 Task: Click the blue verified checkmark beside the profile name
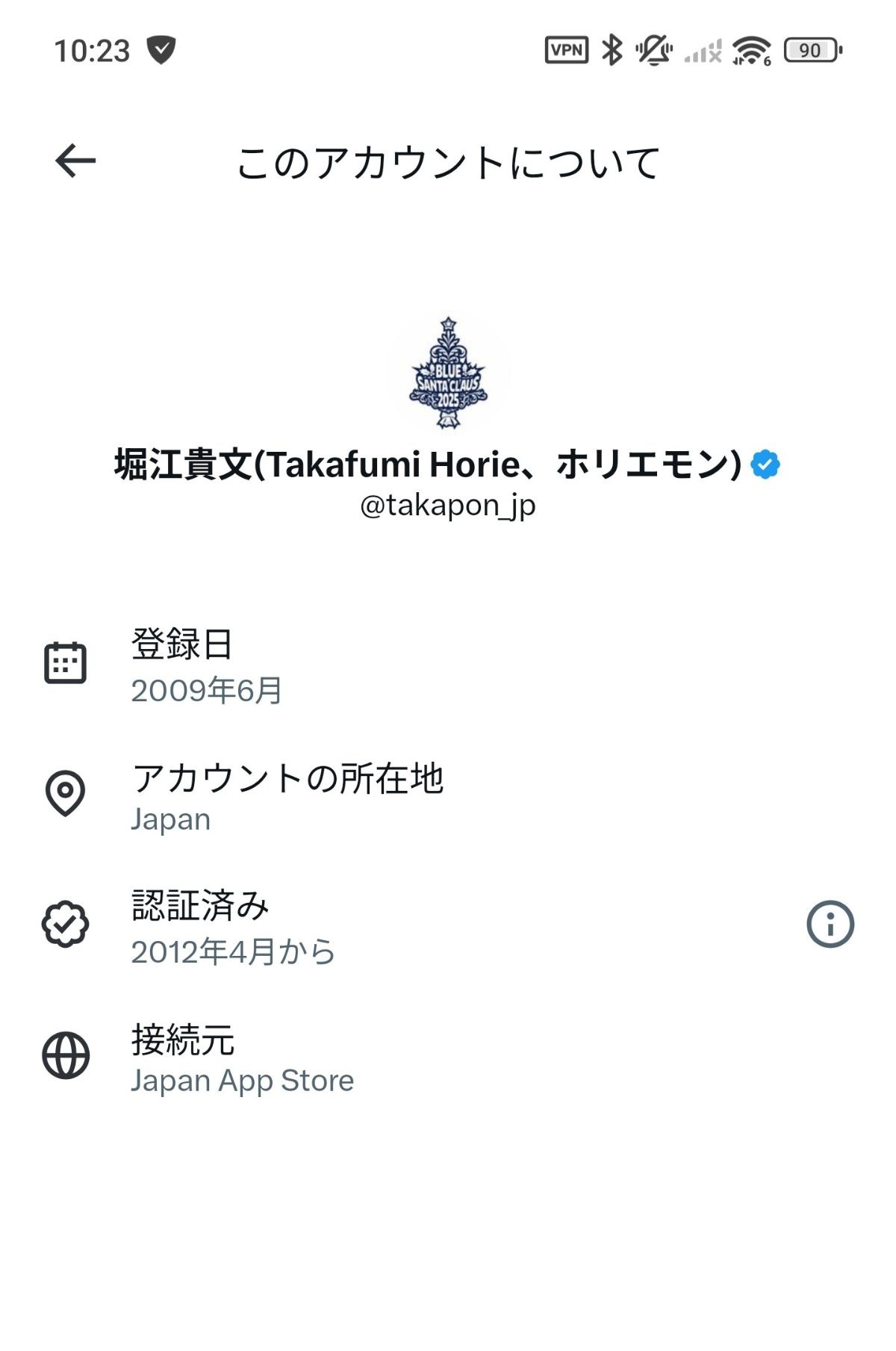point(764,464)
